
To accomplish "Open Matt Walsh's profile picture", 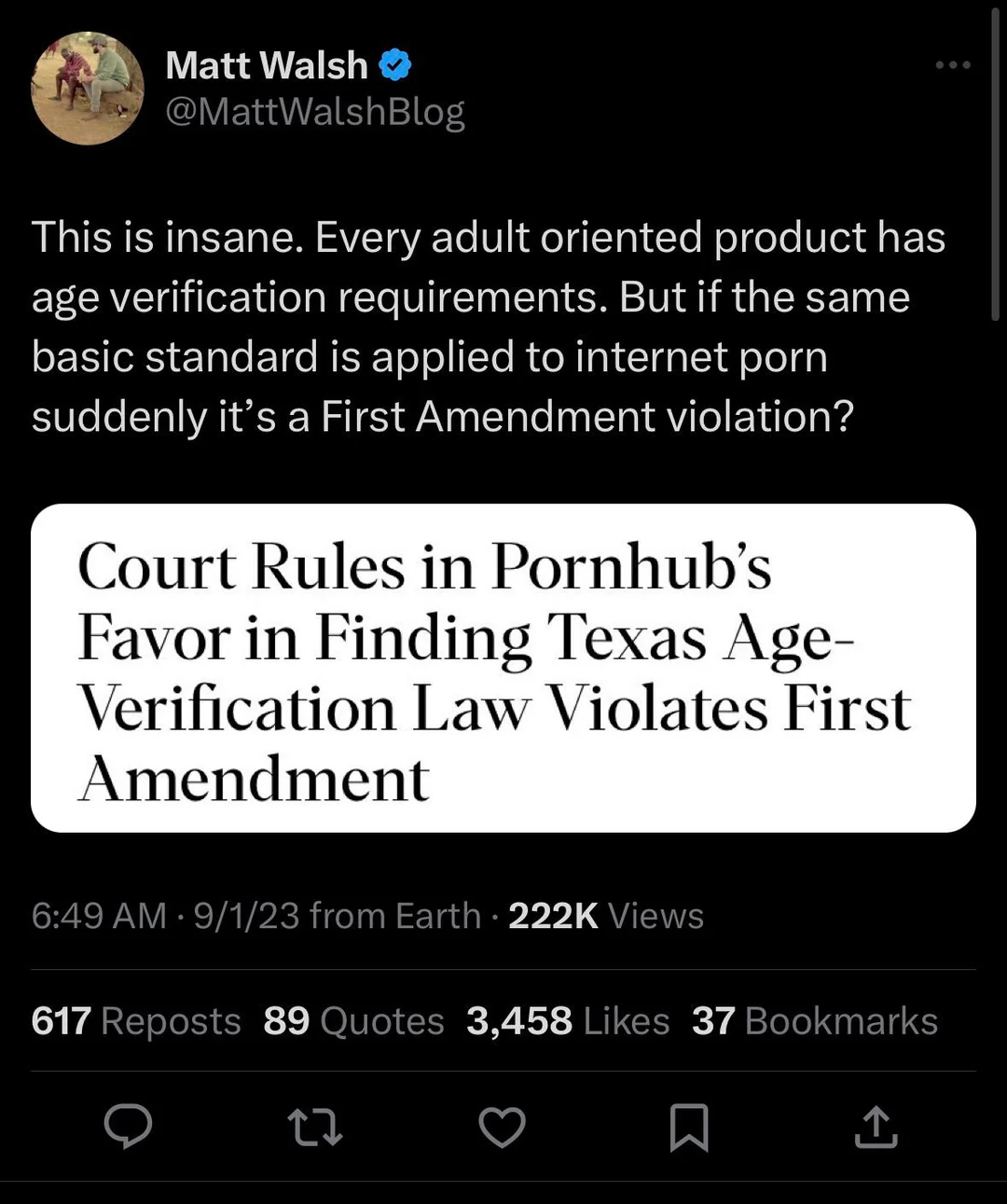I will (x=88, y=89).
